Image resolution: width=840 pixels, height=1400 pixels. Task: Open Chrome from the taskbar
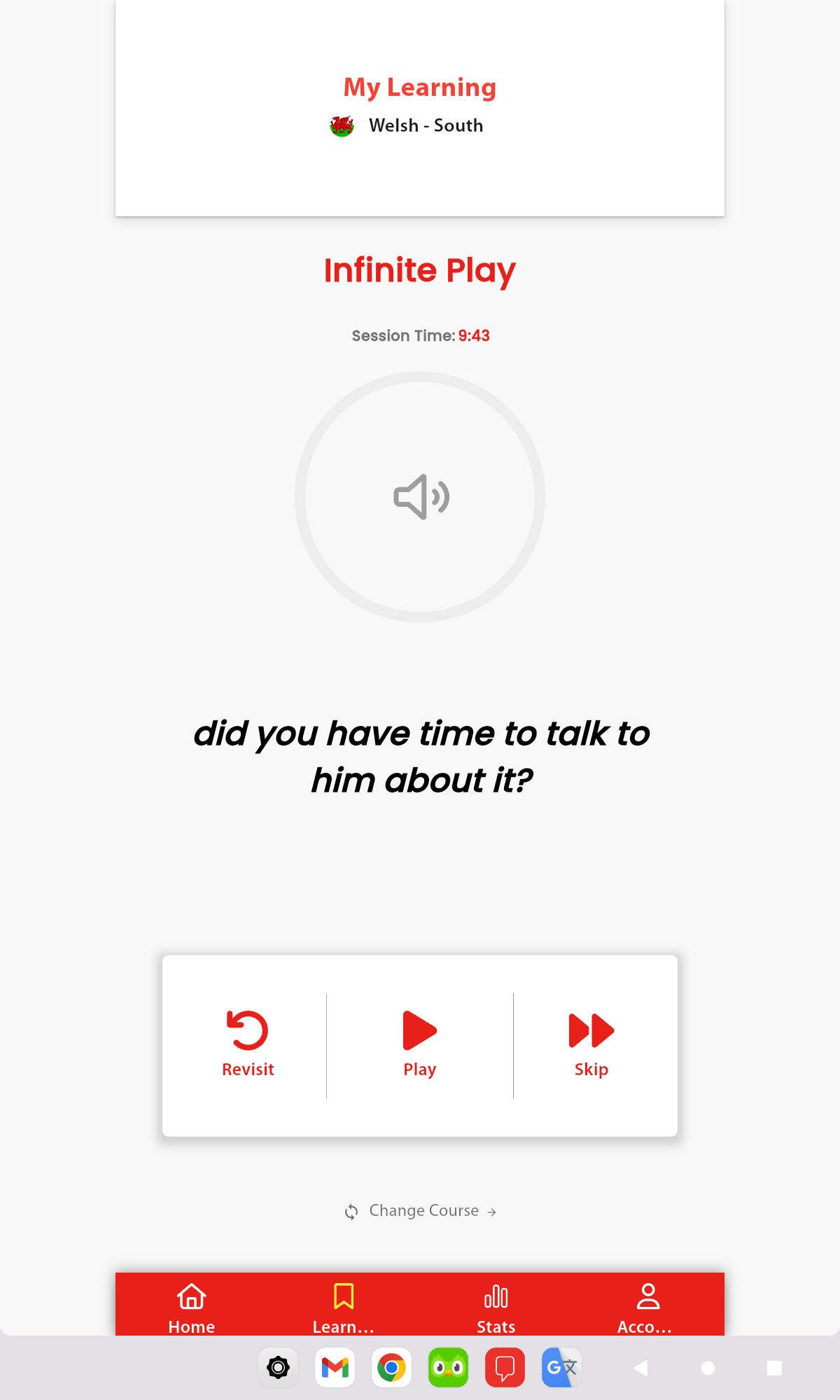392,1367
